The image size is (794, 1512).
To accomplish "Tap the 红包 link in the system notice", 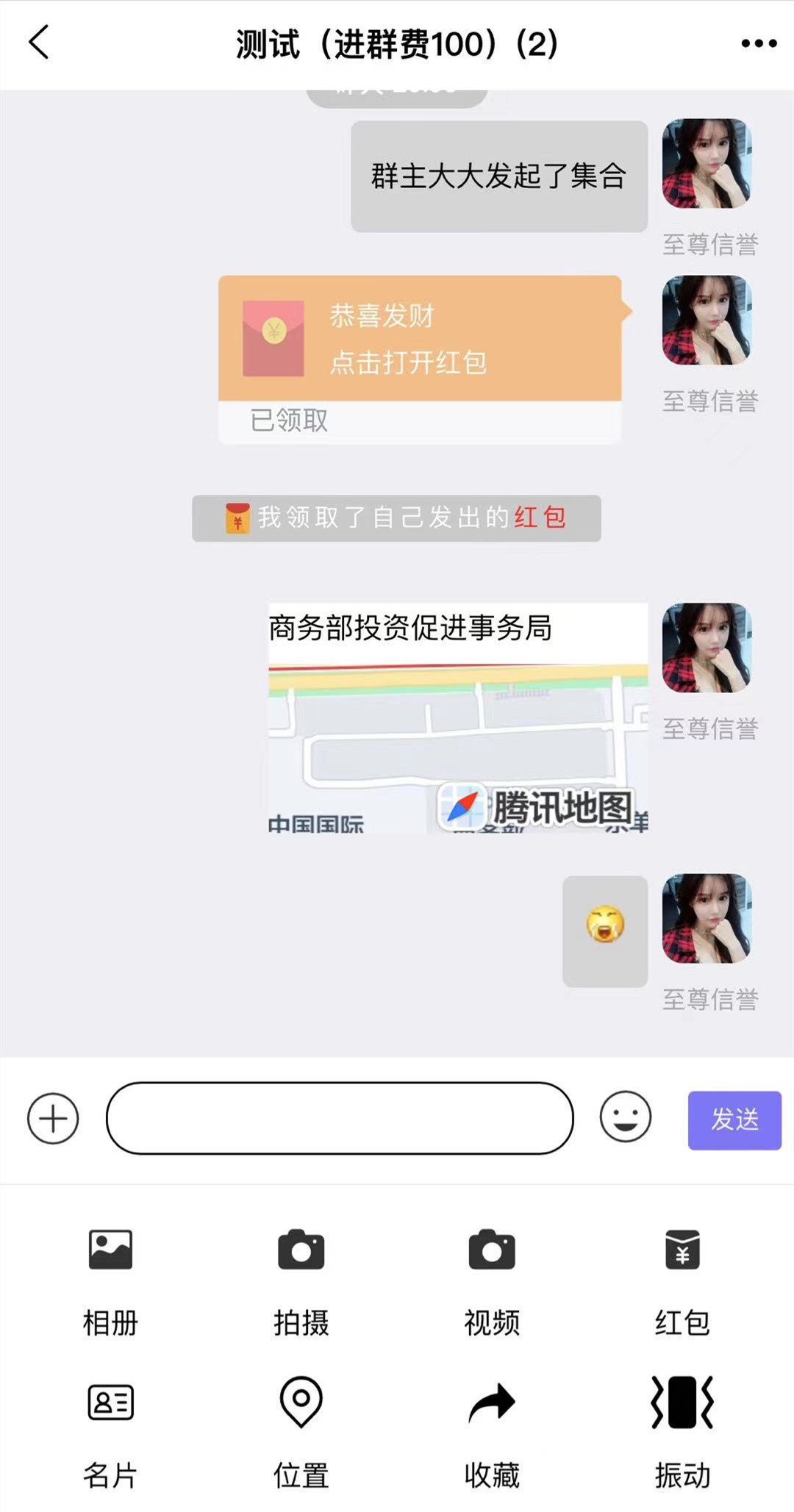I will (540, 517).
